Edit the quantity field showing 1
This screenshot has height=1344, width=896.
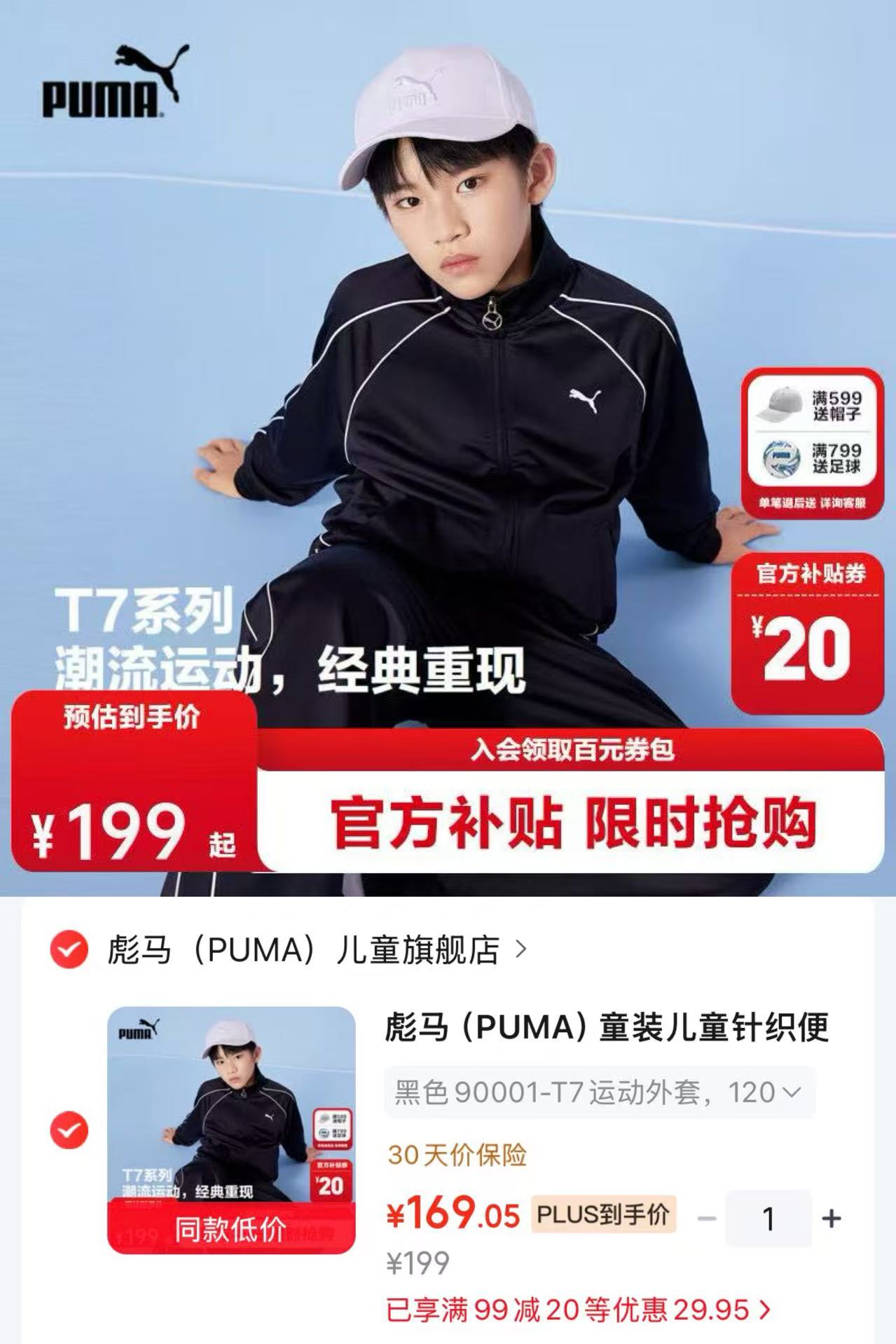click(x=769, y=1219)
